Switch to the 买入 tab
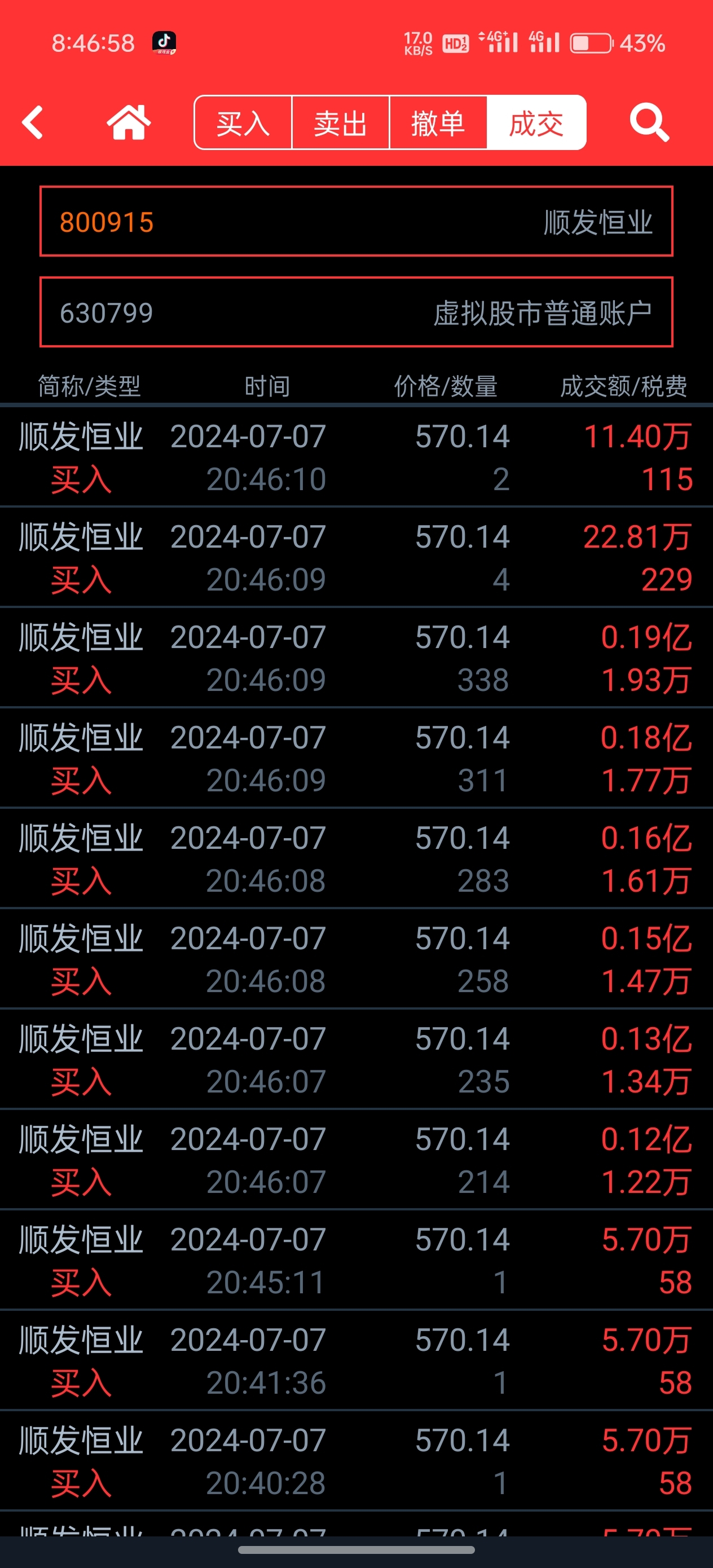This screenshot has height=1568, width=713. [243, 122]
